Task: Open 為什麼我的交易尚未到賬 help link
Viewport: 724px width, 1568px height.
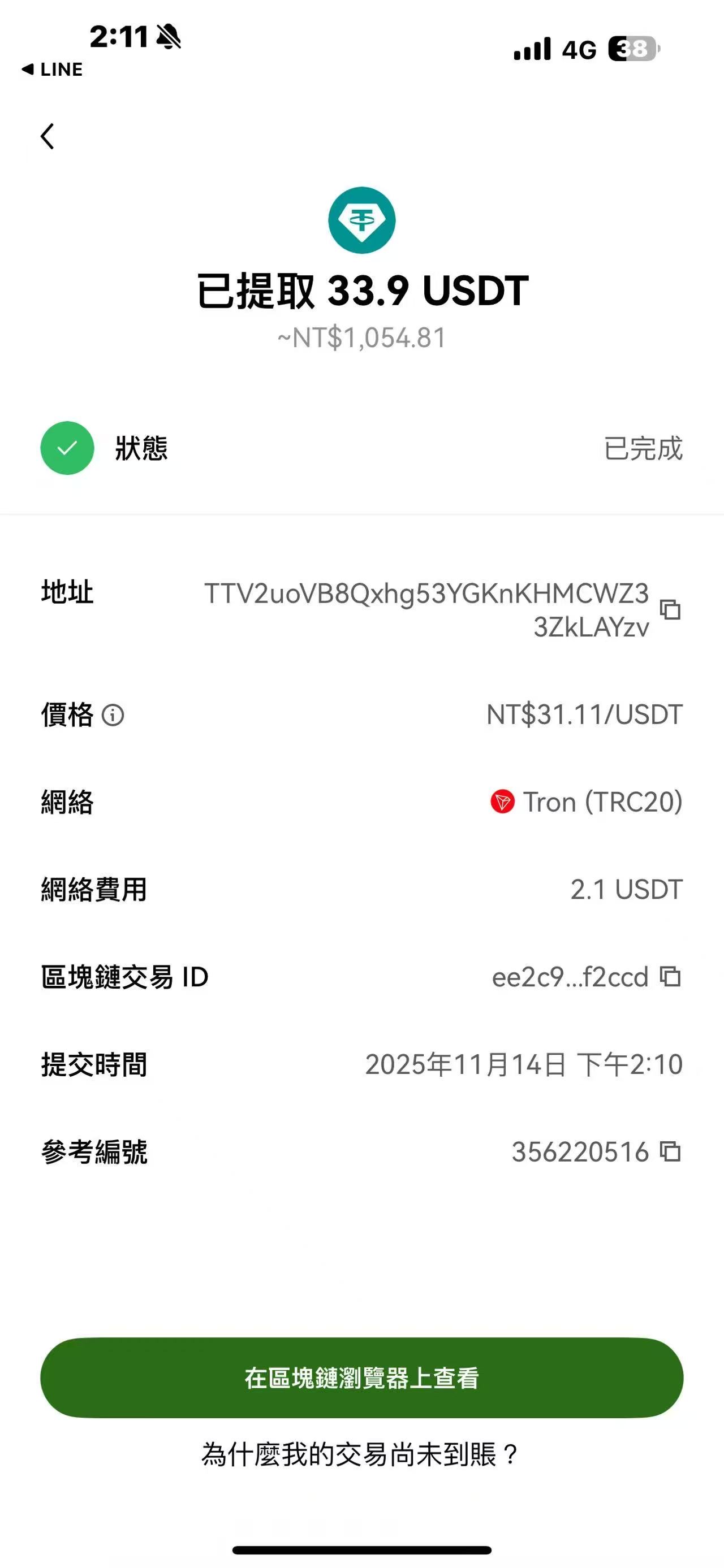Action: click(x=359, y=1455)
